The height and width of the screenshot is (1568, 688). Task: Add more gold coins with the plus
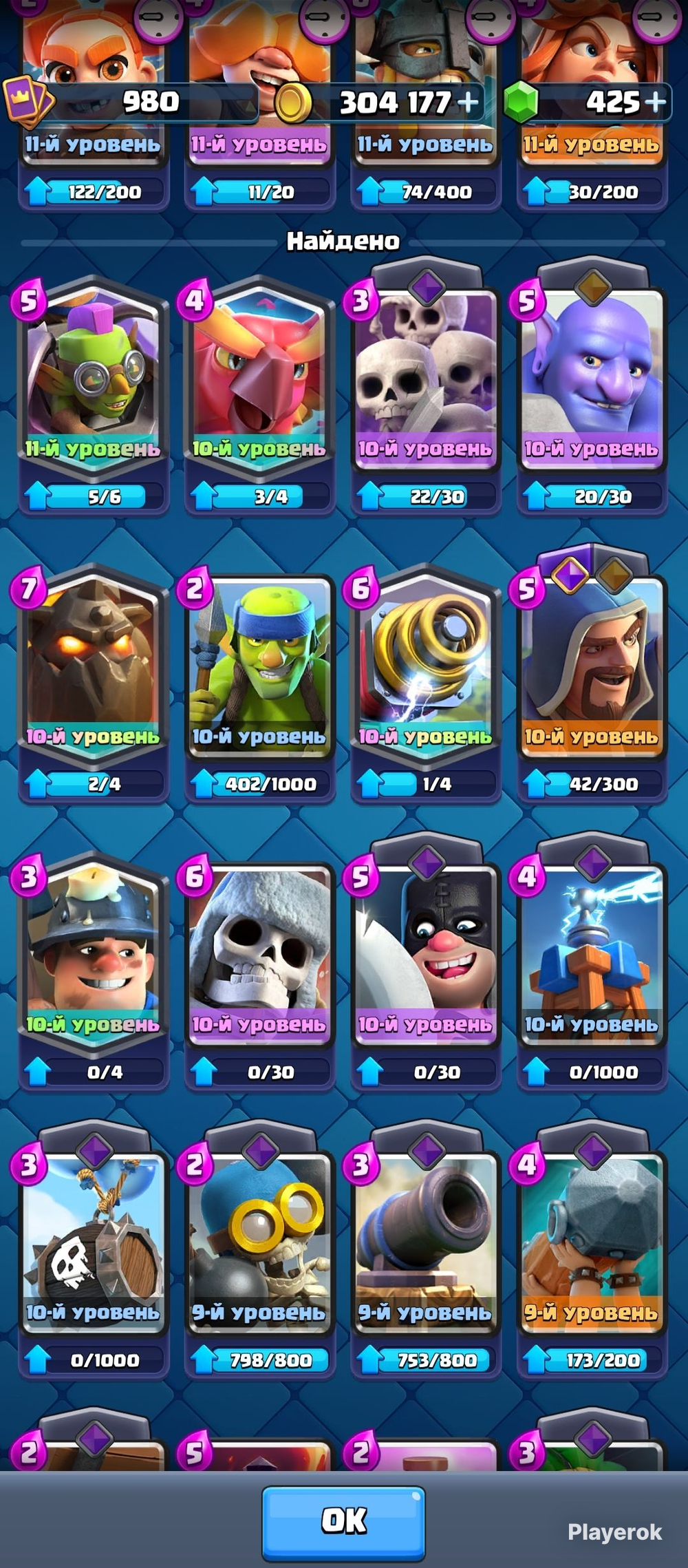(x=468, y=103)
